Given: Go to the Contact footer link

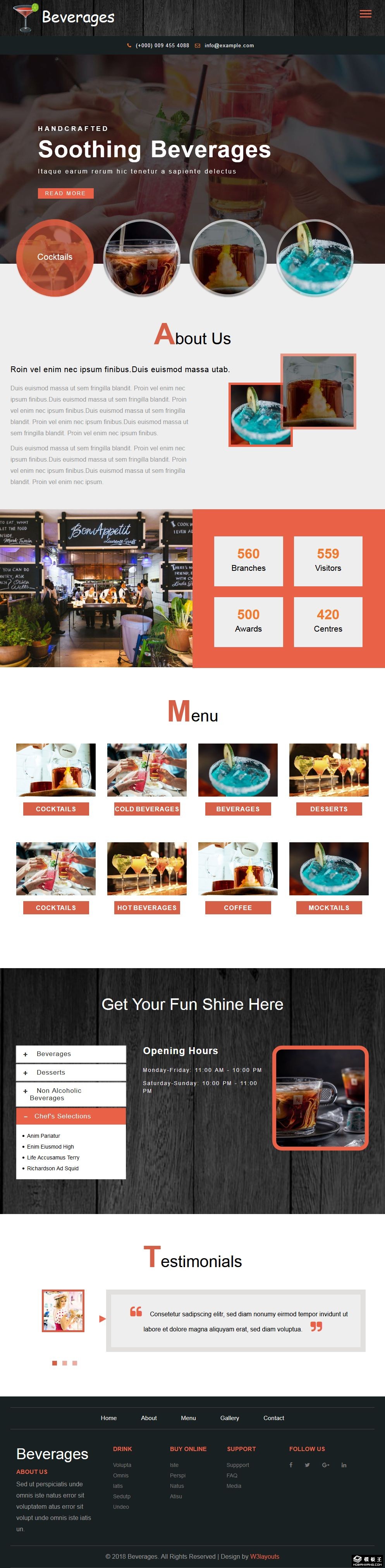Looking at the screenshot, I should click(x=273, y=1418).
